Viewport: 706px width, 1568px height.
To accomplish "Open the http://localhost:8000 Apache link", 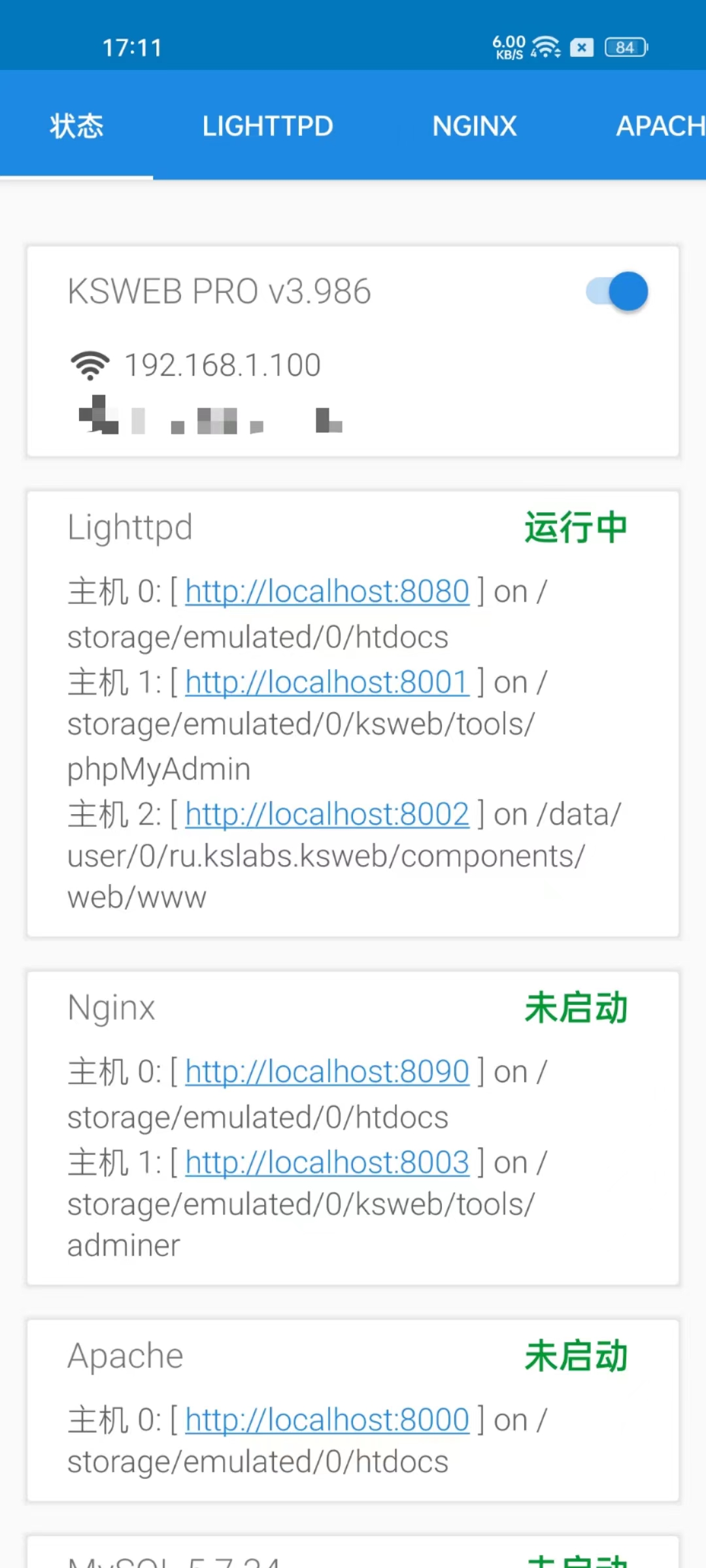I will pyautogui.click(x=327, y=1420).
